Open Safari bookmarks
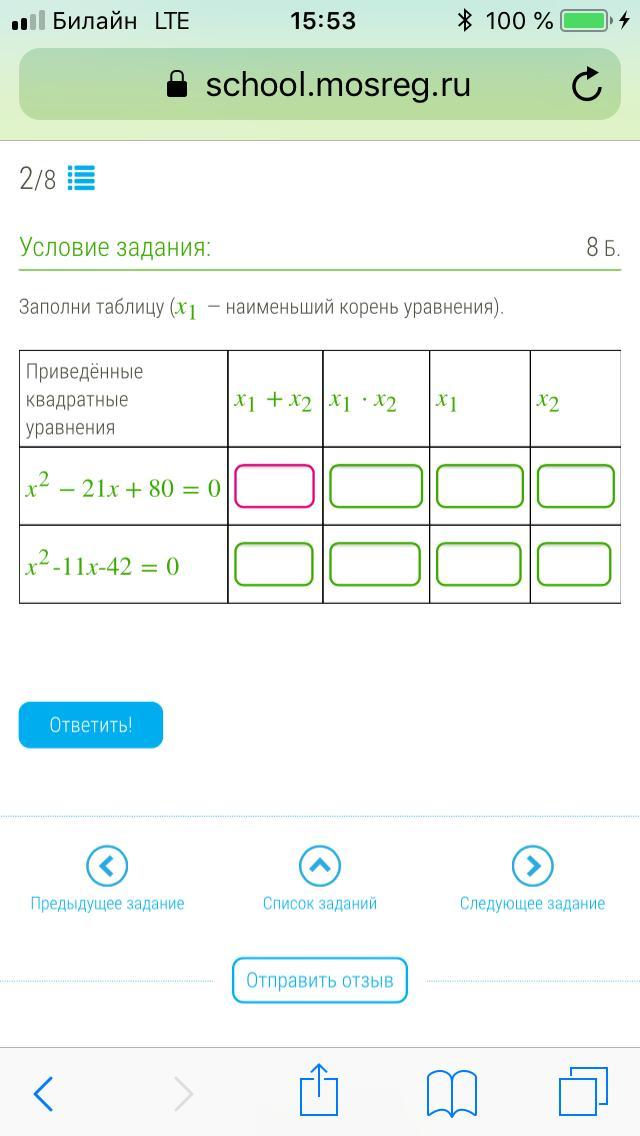Screen dimensions: 640x1136 point(451,1093)
